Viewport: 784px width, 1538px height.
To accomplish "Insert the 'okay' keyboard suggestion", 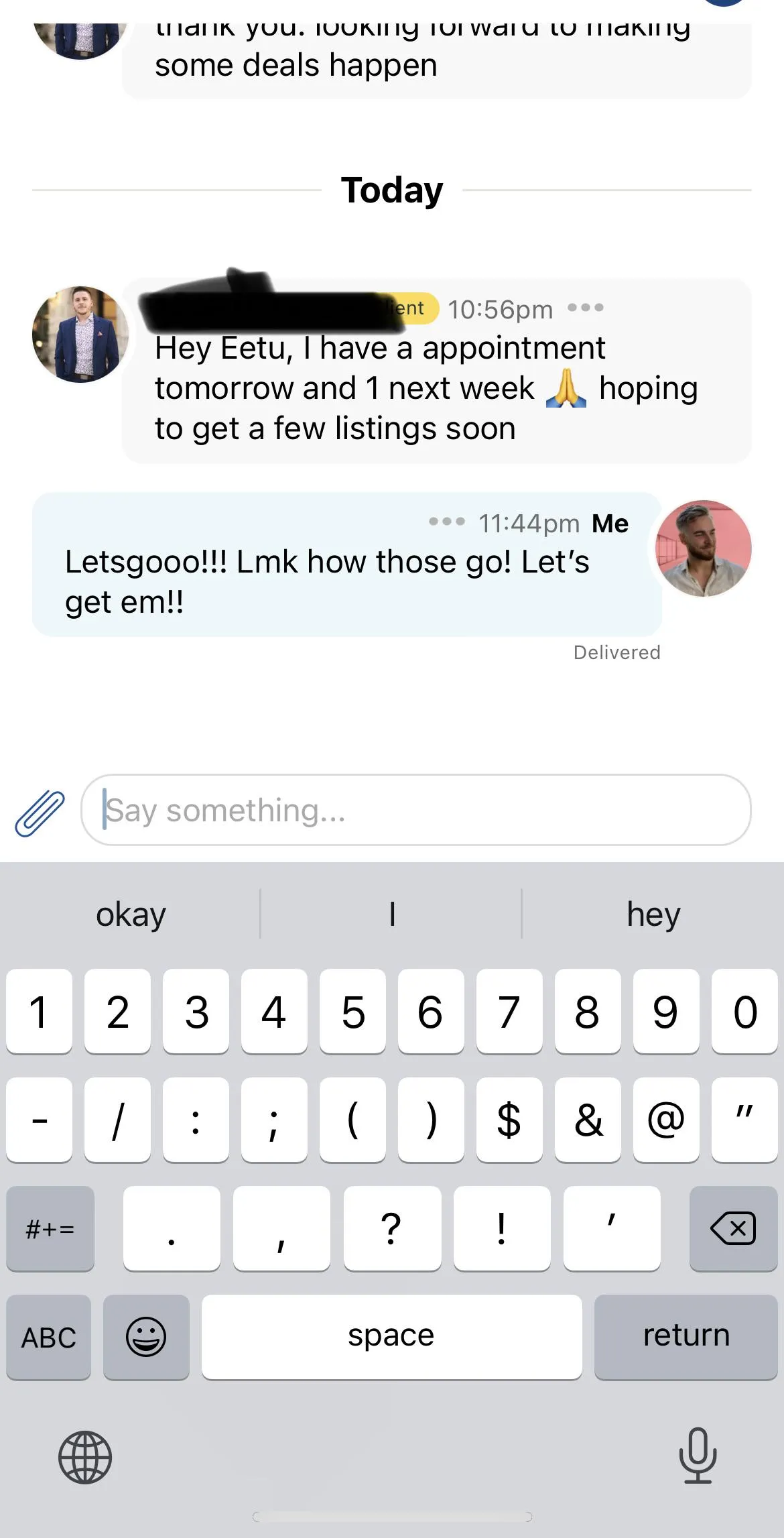I will pos(131,914).
